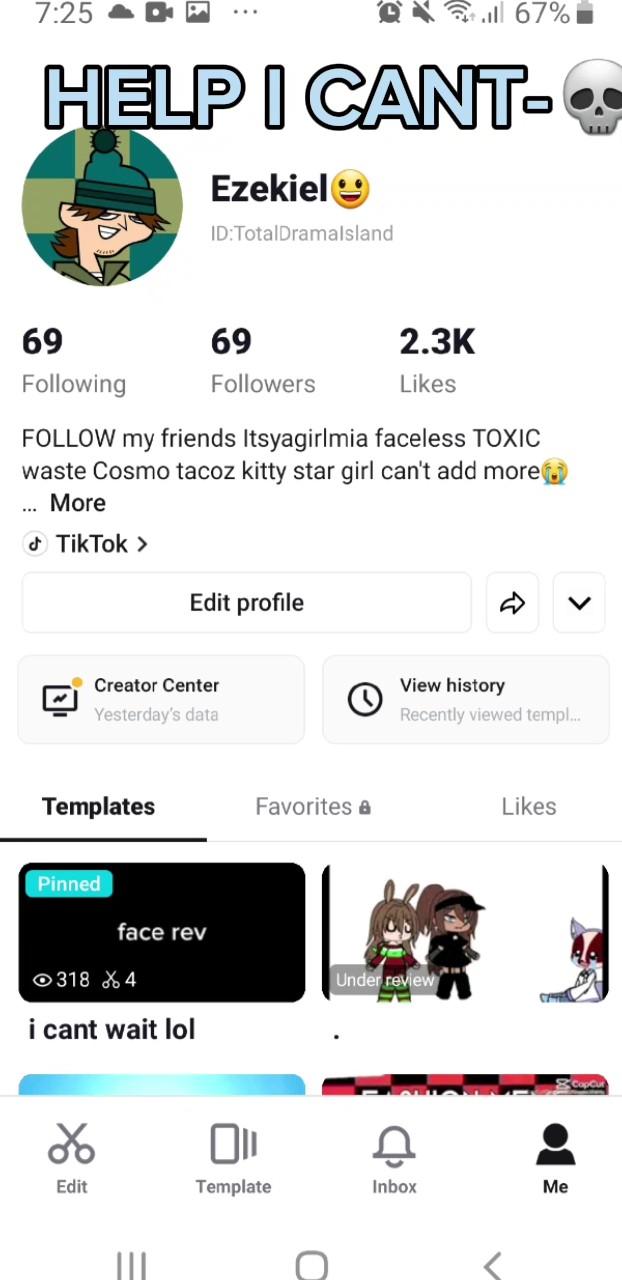
Task: Share the profile via arrow icon
Action: click(x=512, y=603)
